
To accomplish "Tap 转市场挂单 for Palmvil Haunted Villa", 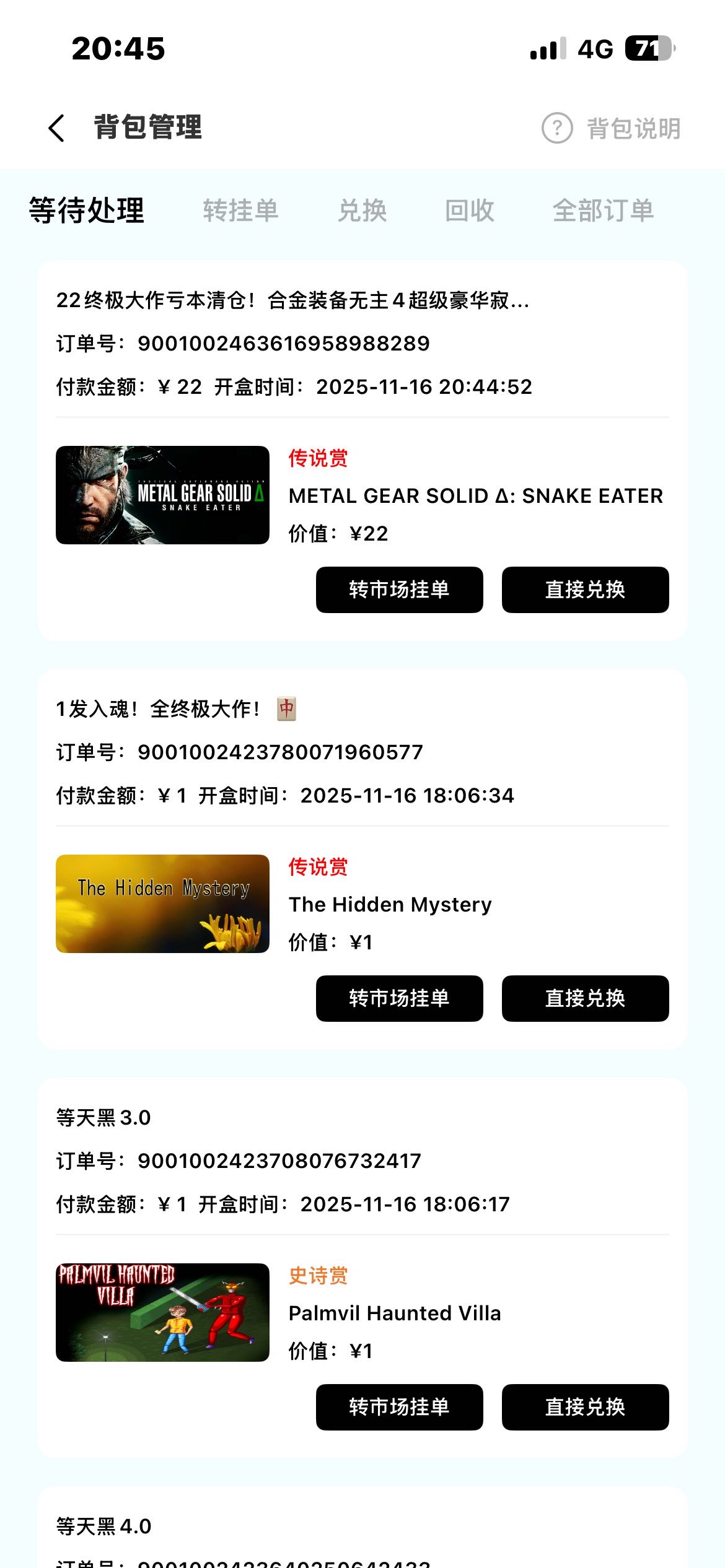I will (399, 1407).
